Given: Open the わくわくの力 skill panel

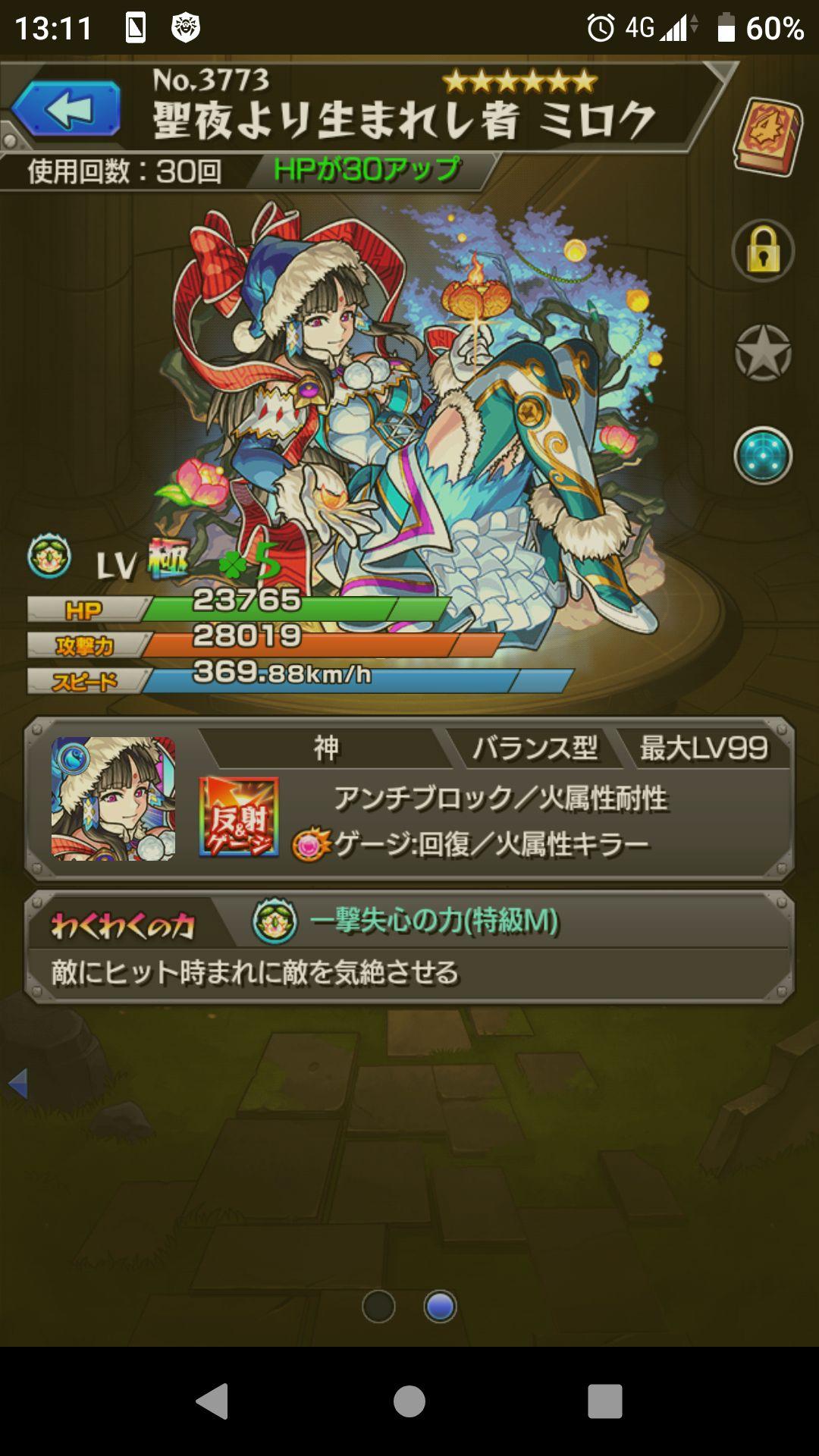Looking at the screenshot, I should point(409,947).
